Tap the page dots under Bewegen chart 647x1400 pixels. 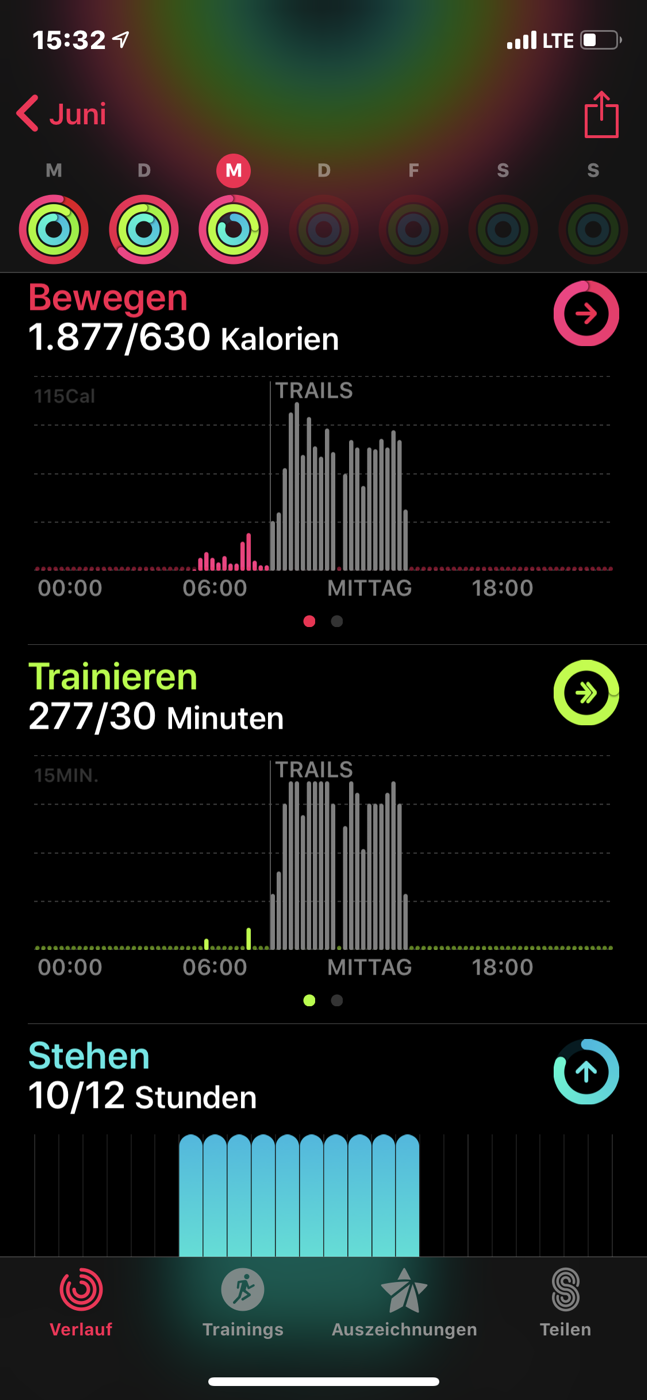tap(323, 621)
